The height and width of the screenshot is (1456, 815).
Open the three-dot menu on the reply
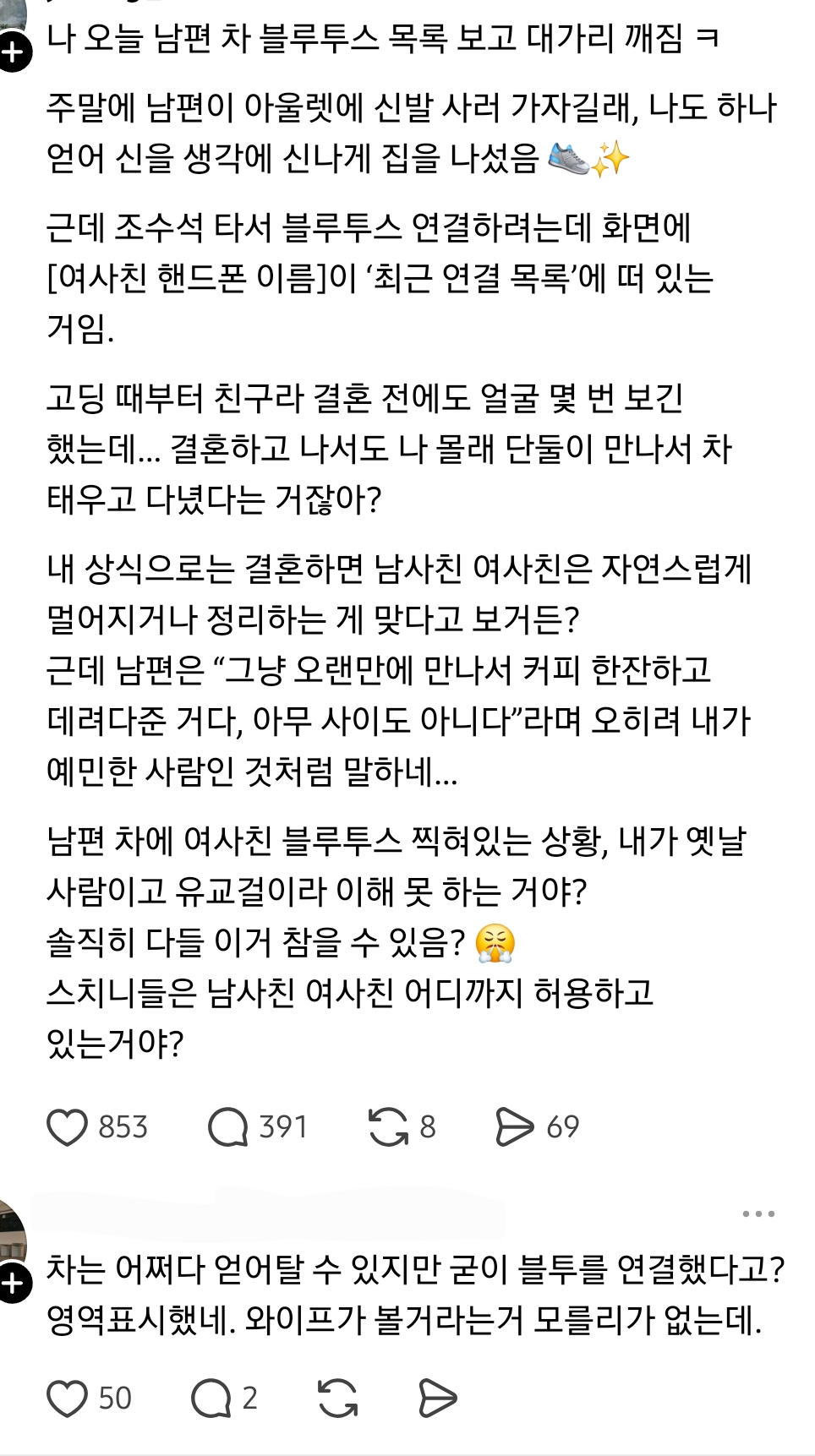[x=758, y=1213]
